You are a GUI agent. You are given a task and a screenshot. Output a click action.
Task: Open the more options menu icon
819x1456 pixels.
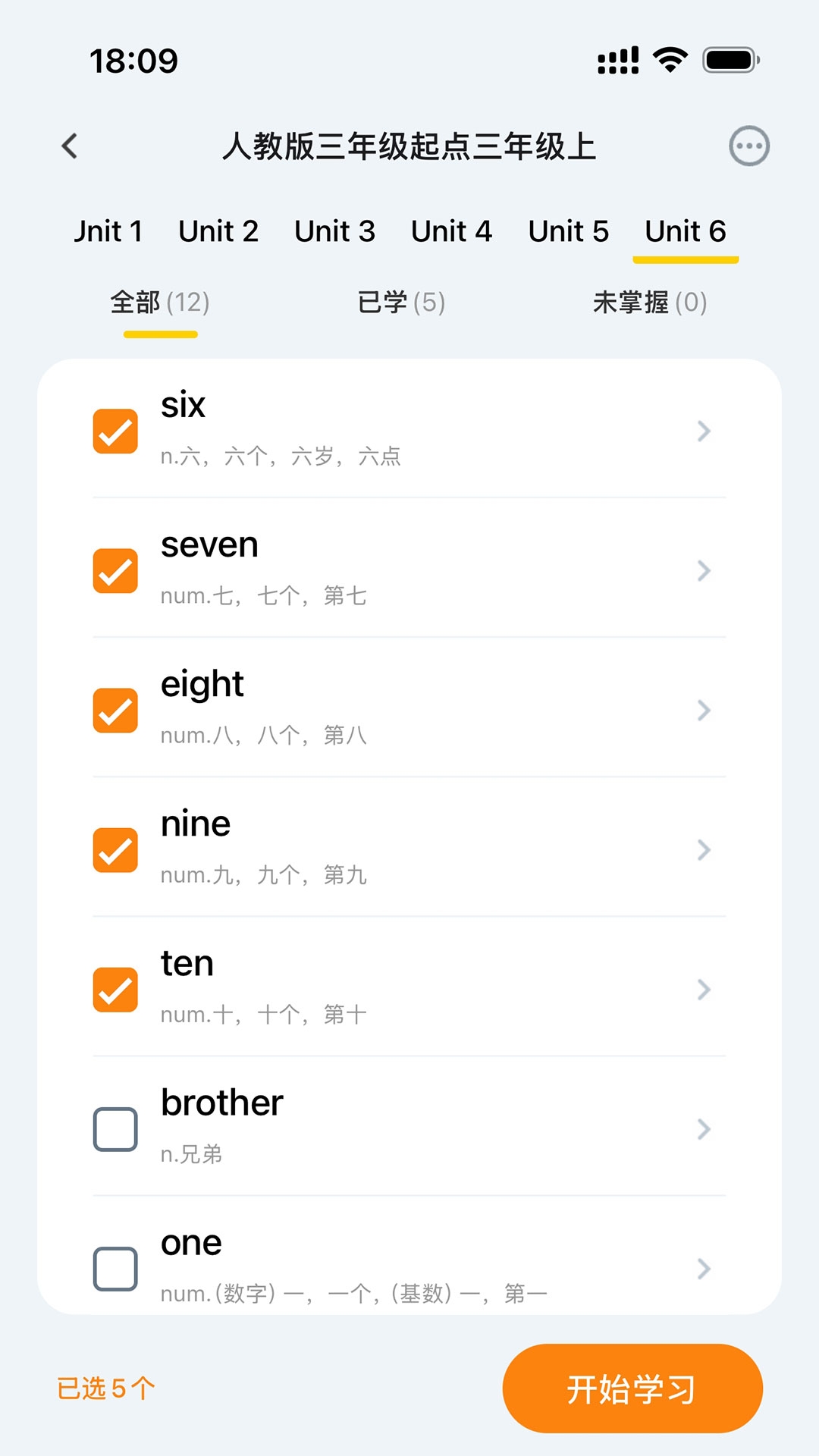pos(749,146)
